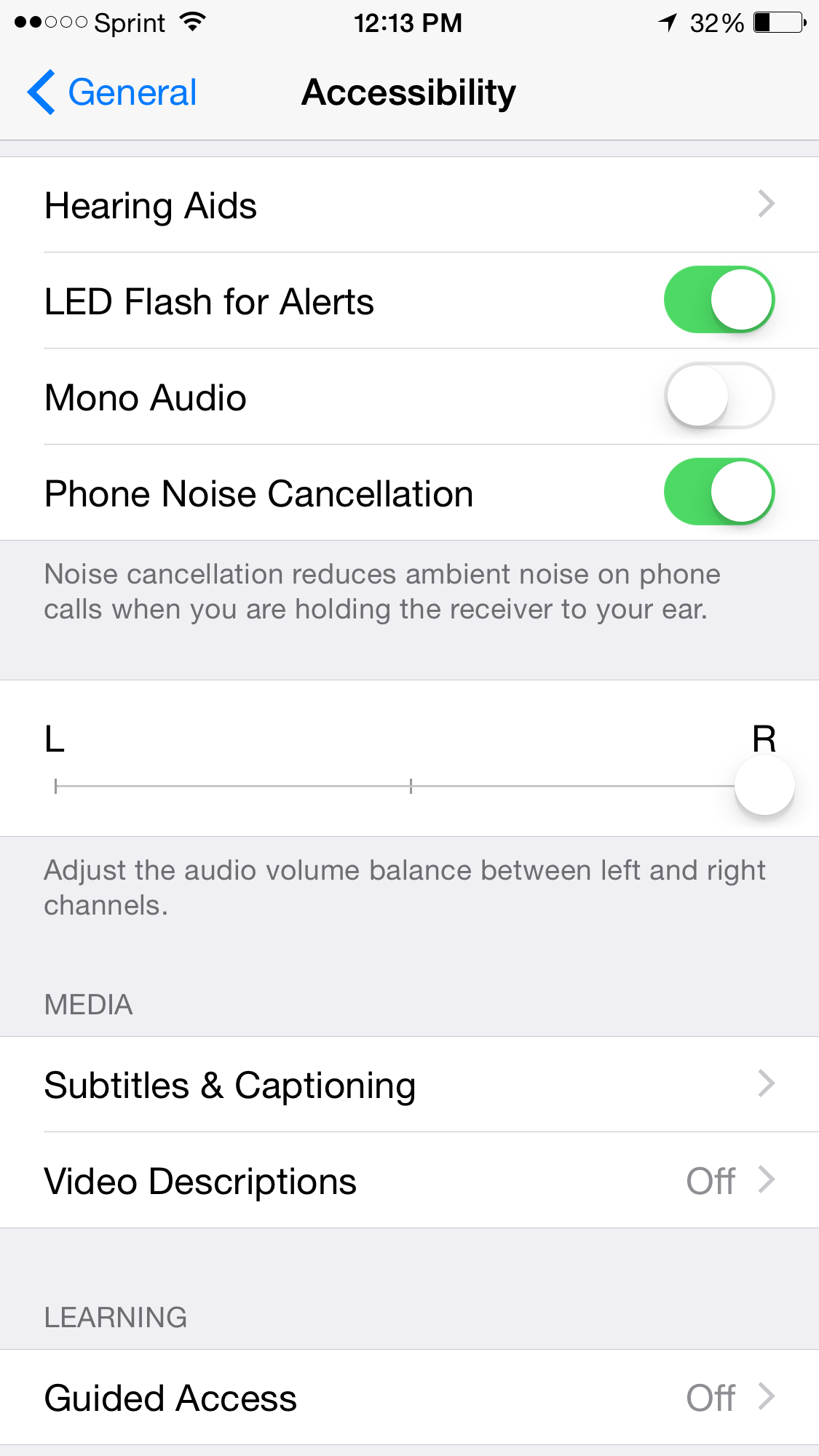Screen dimensions: 819x1456
Task: Turn off LED Flash for Alerts
Action: tap(719, 300)
